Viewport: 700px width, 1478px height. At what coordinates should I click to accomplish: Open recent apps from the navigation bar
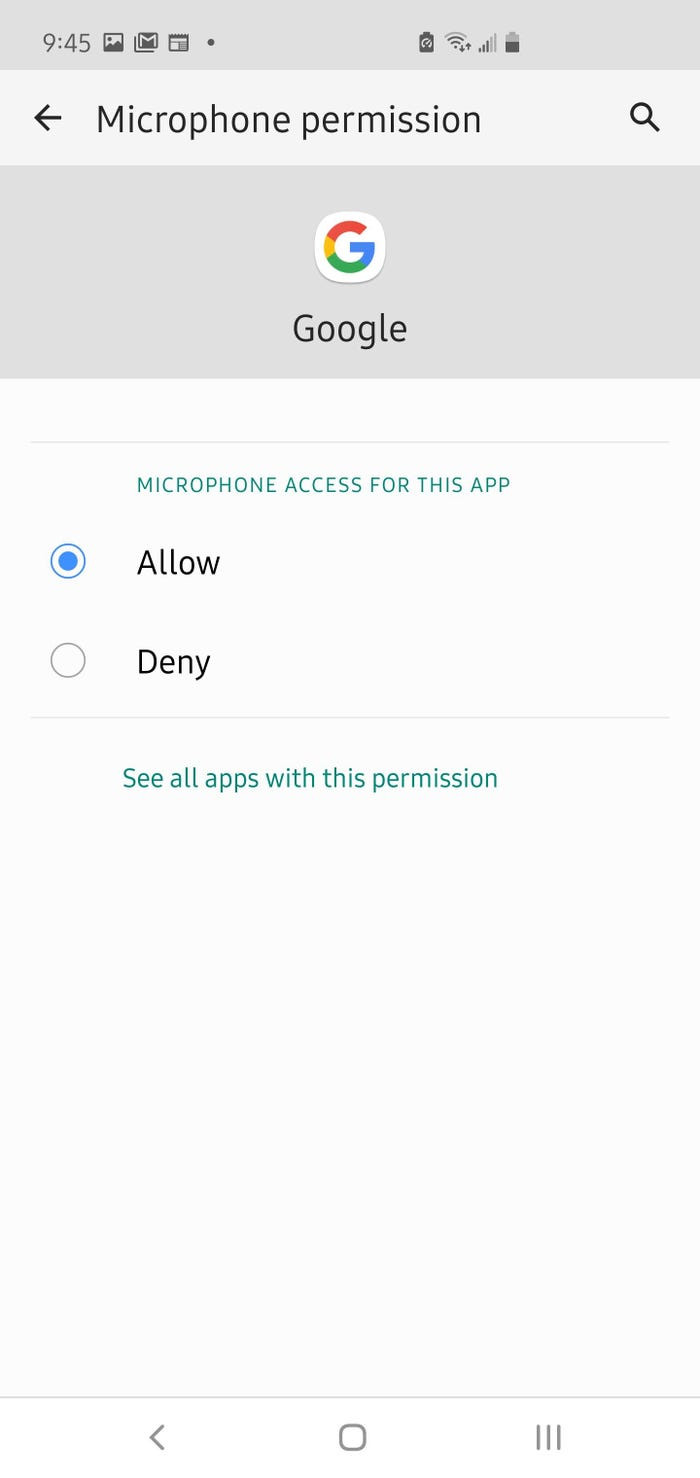(x=548, y=1437)
